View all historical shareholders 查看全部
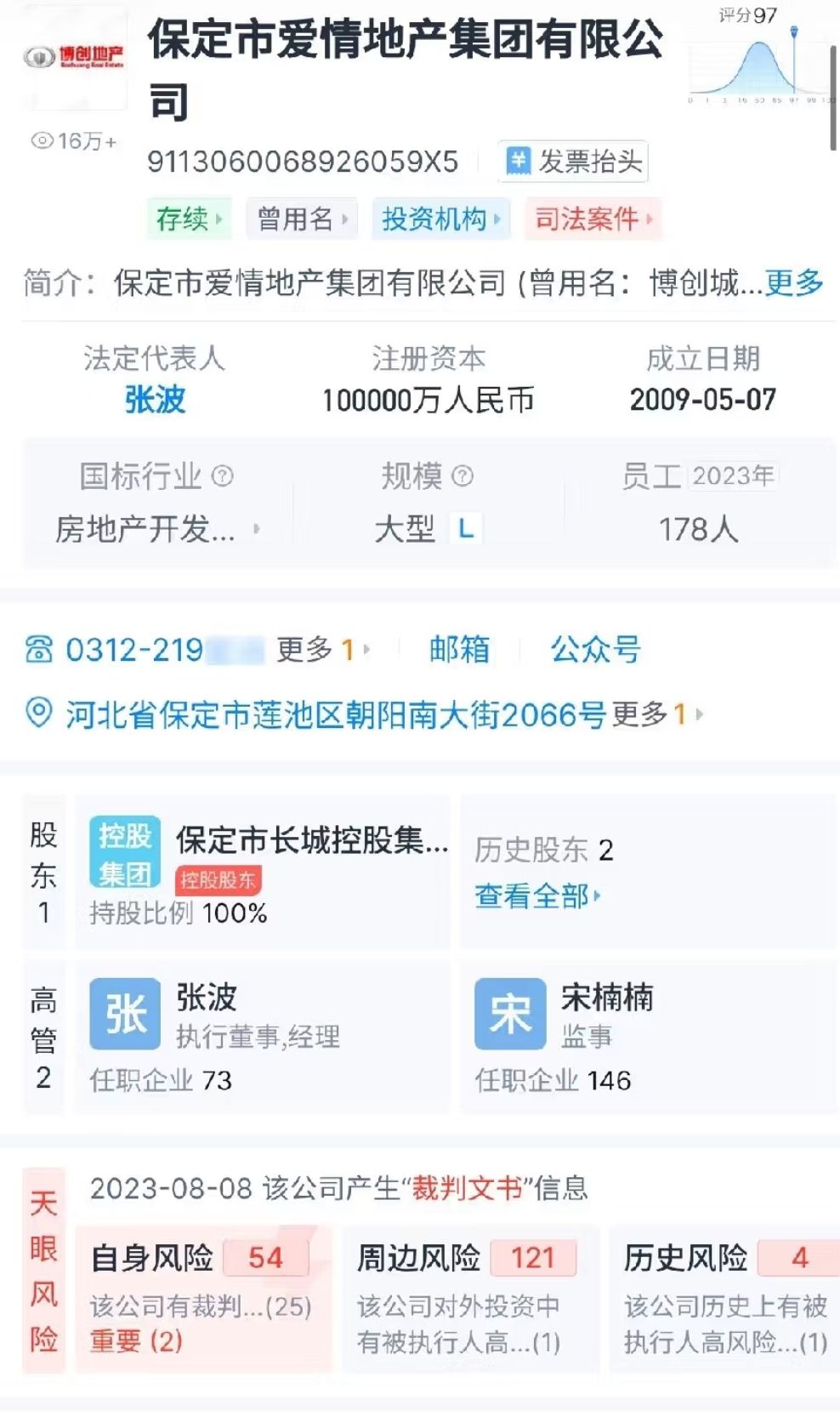Image resolution: width=840 pixels, height=1422 pixels. [x=537, y=896]
